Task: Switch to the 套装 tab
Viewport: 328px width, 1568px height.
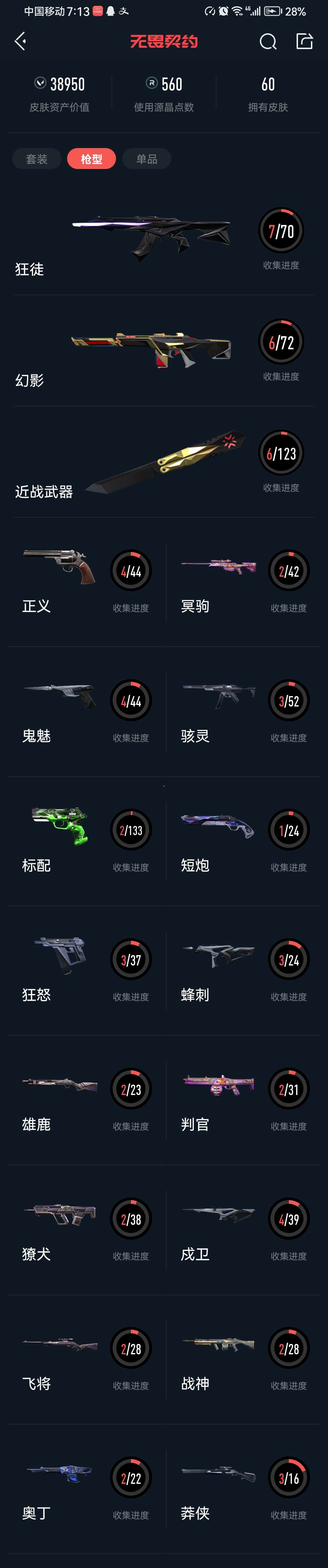Action: click(36, 159)
